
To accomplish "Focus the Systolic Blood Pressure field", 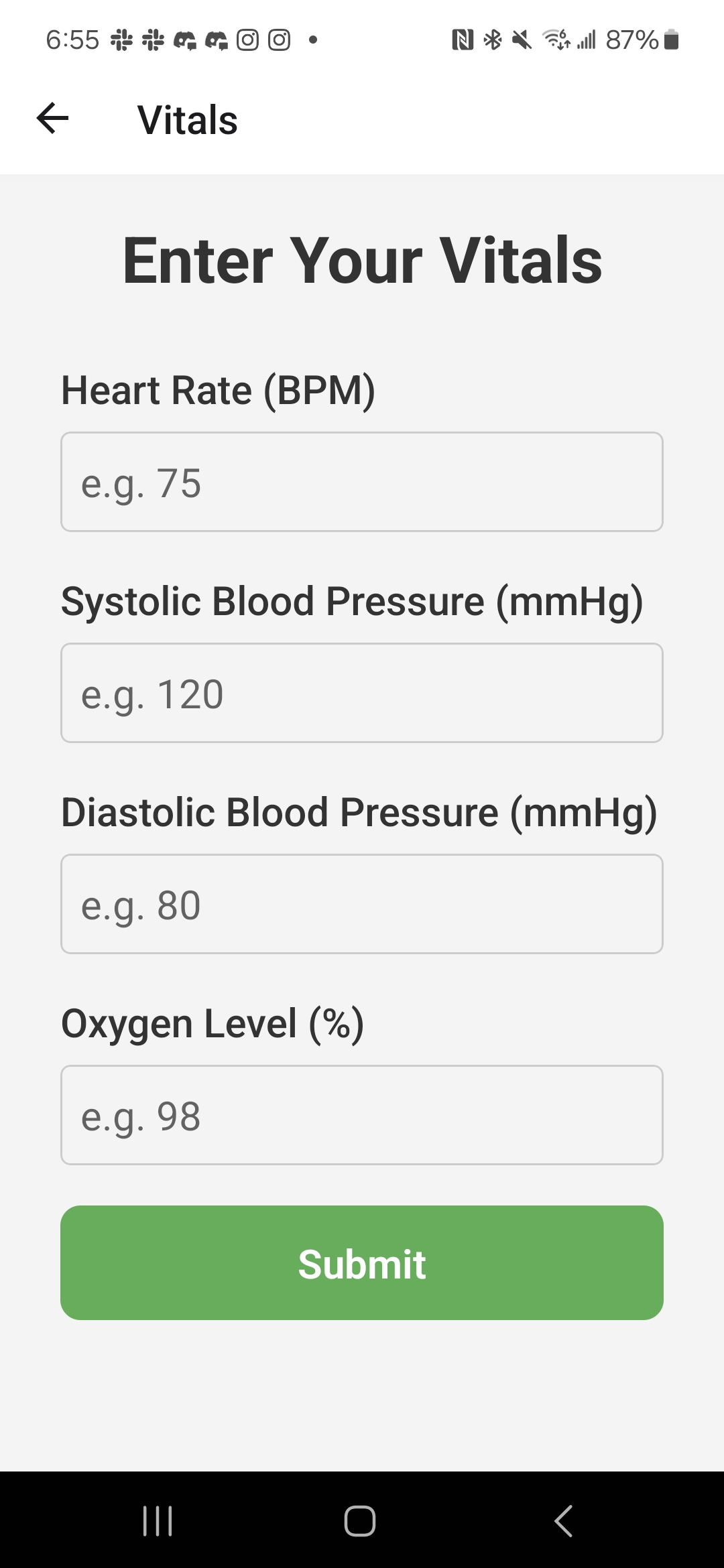I will pyautogui.click(x=362, y=693).
